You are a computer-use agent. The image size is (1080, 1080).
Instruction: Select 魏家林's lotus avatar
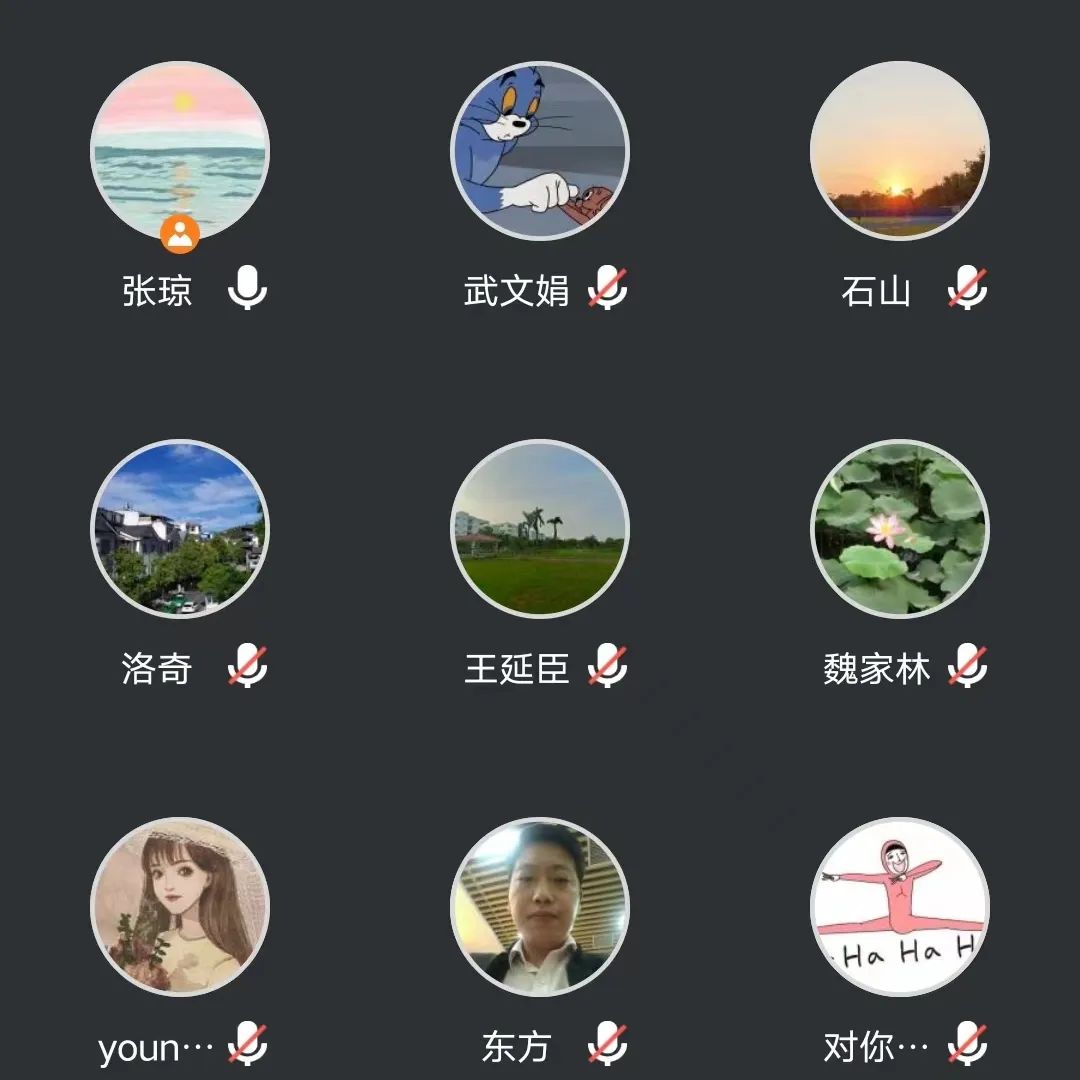coord(899,528)
